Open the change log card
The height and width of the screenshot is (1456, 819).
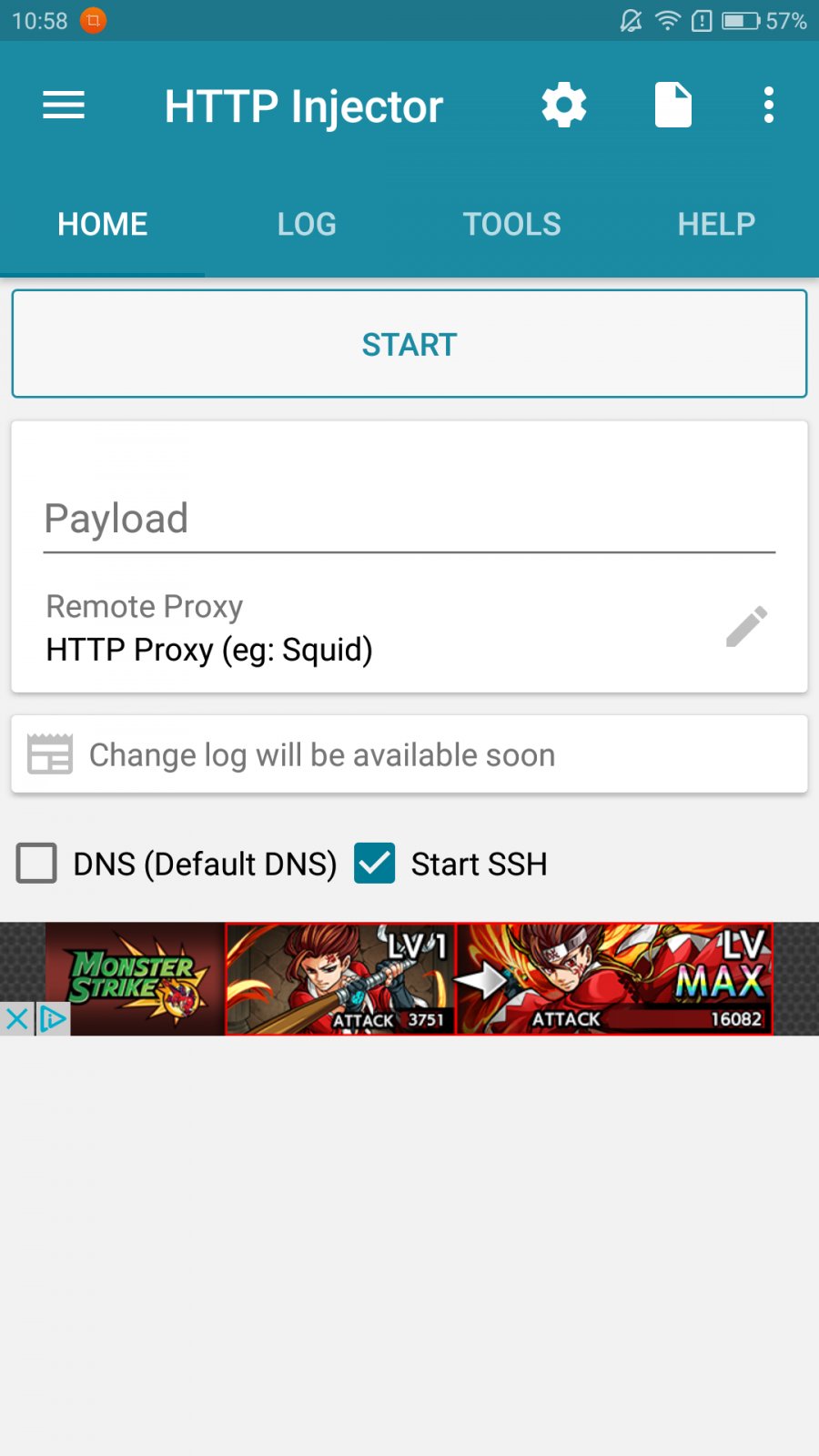pos(409,754)
